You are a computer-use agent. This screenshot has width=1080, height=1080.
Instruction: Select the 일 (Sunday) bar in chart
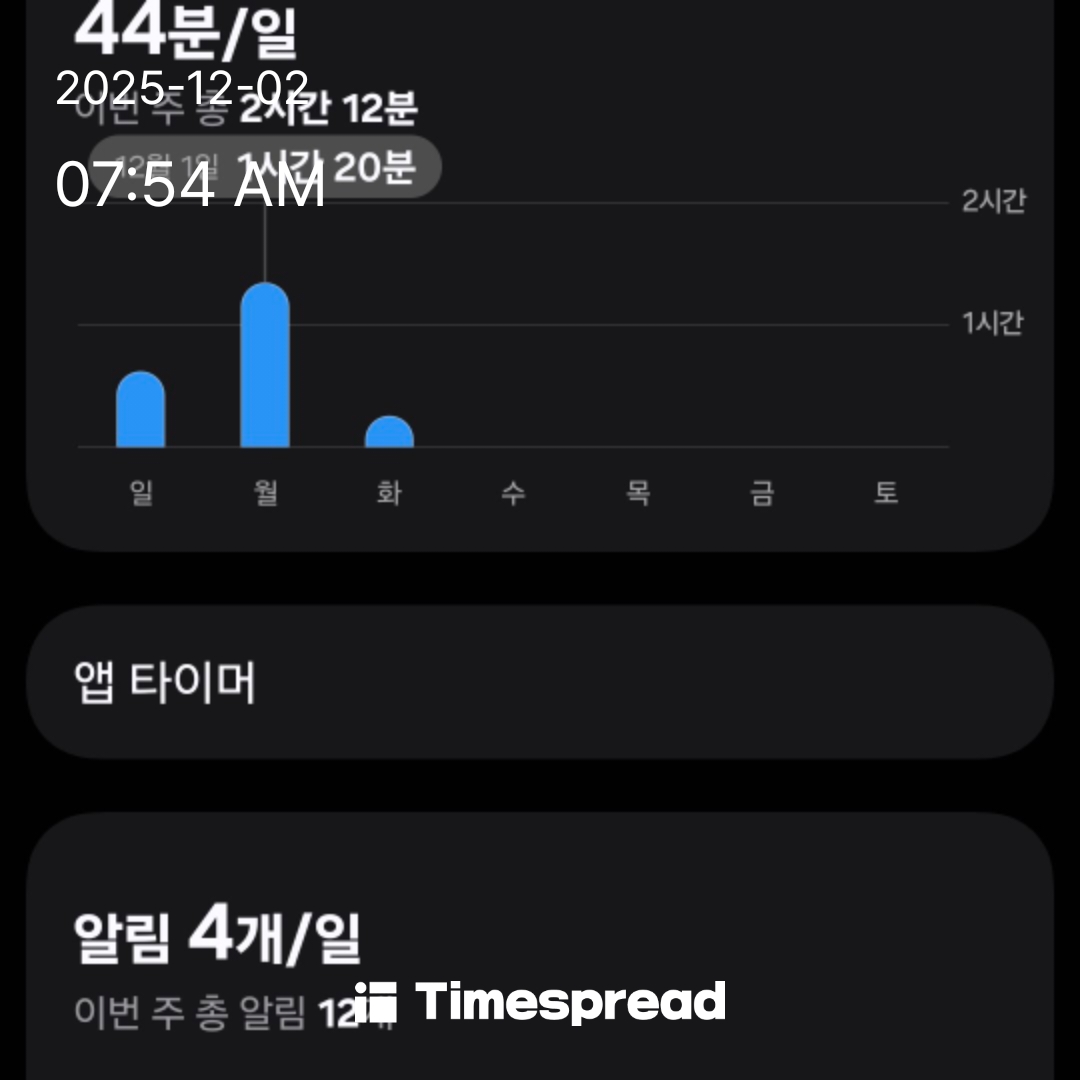coord(141,411)
